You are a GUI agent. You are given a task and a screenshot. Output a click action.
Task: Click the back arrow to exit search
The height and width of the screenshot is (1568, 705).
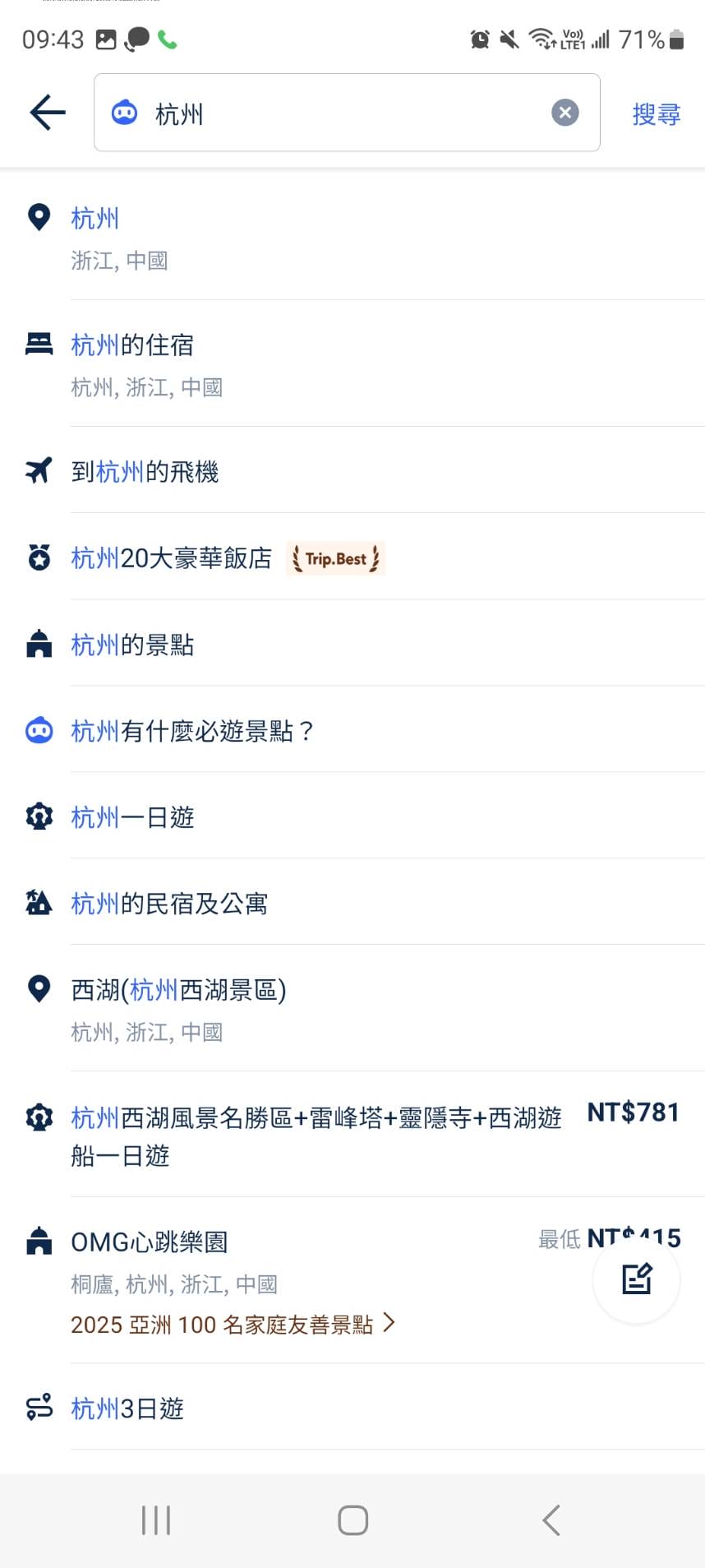click(46, 113)
